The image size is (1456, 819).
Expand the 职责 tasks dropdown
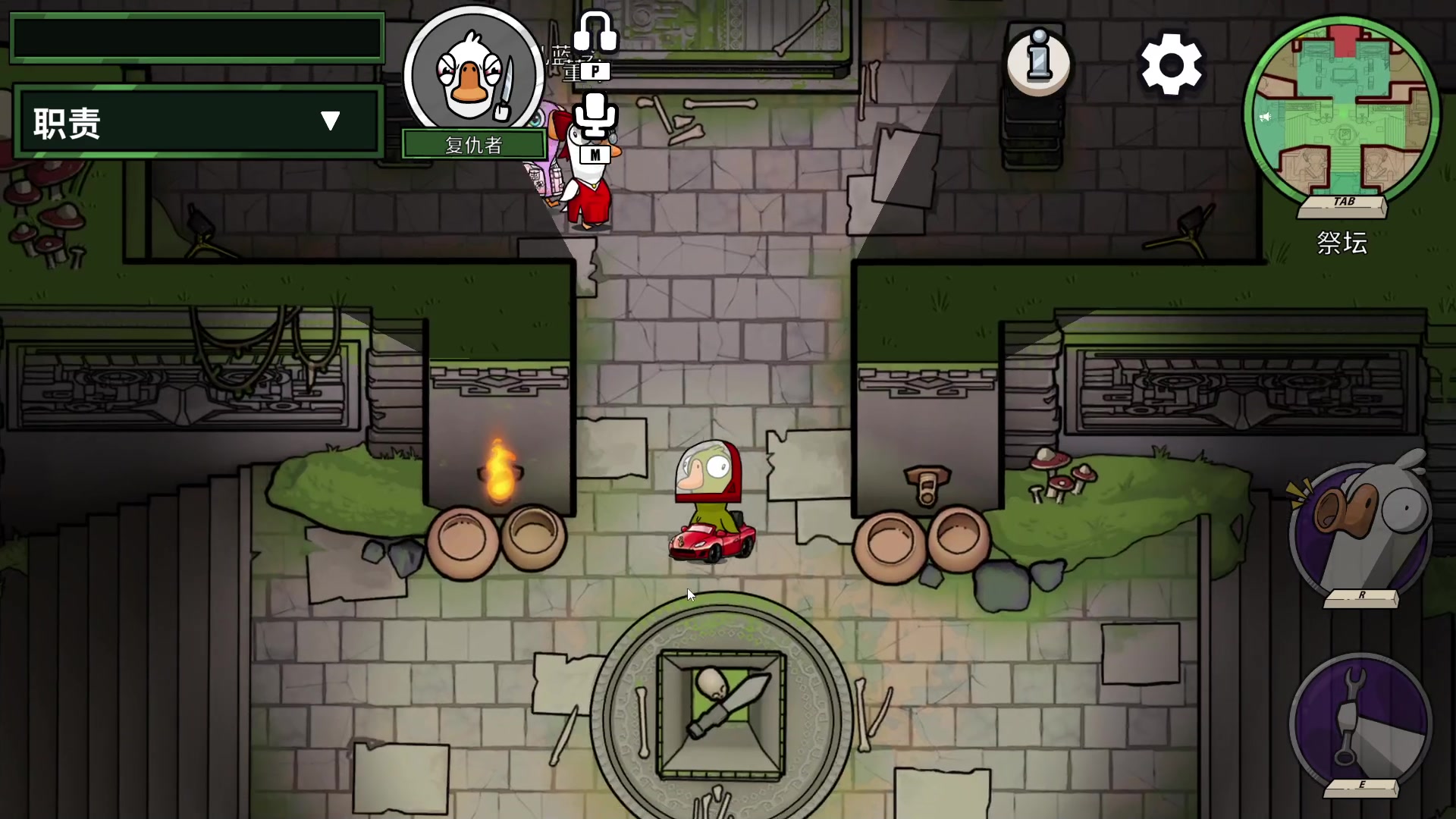coord(330,121)
